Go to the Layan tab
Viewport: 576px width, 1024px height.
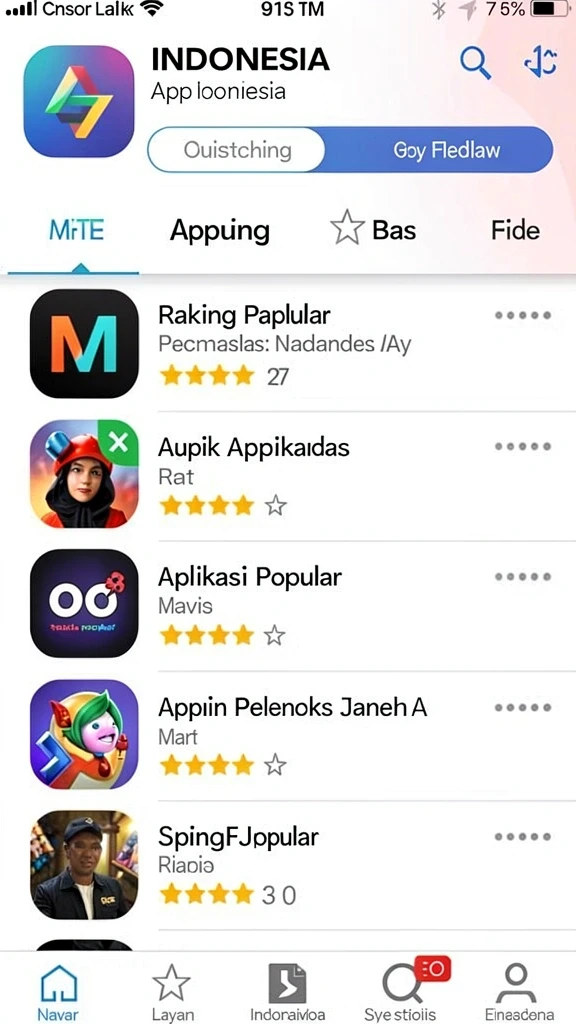pos(172,993)
